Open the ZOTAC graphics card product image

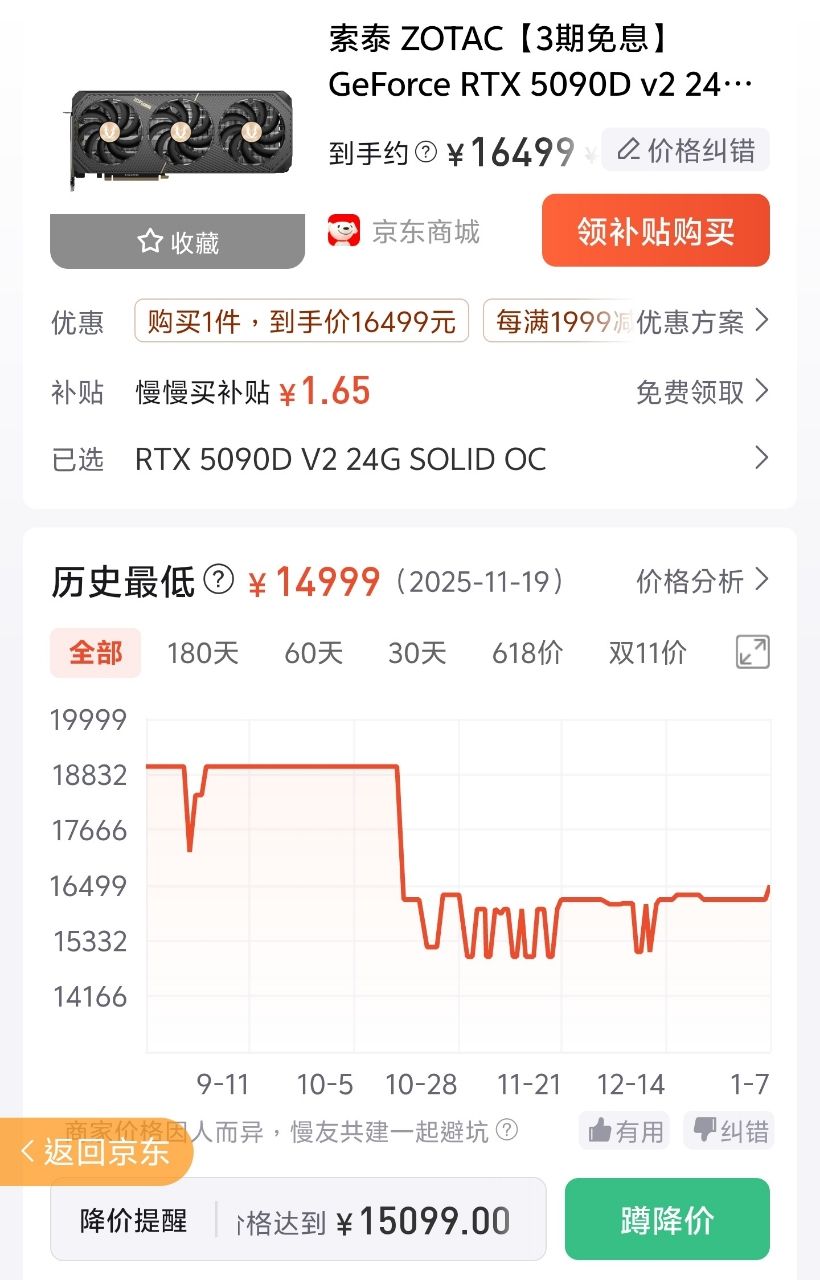pos(181,136)
